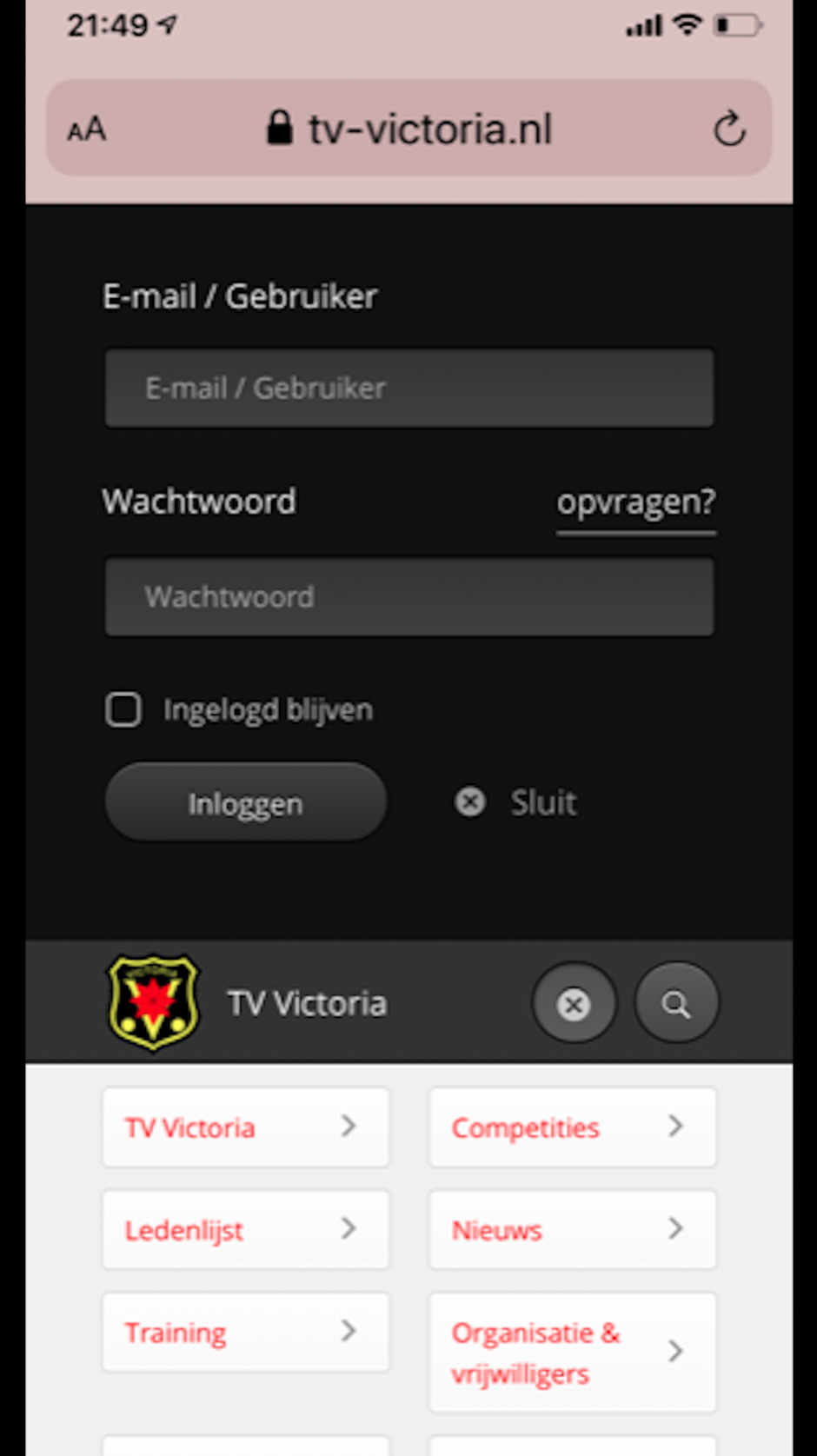Tap the E-mail / Gebruiker field
Viewport: 817px width, 1456px height.
(408, 388)
